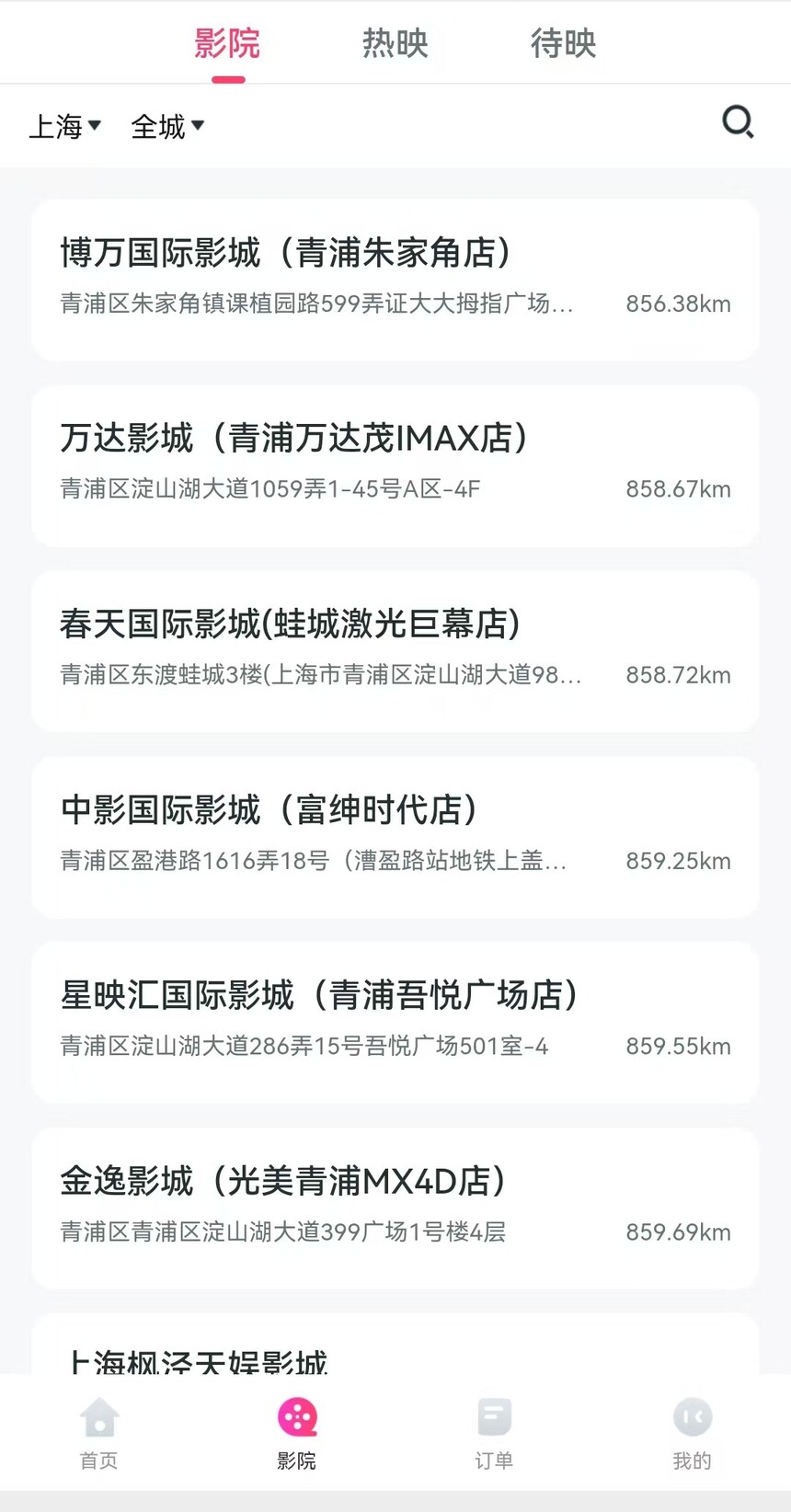791x1512 pixels.
Task: Expand the 全城 district filter
Action: click(167, 126)
